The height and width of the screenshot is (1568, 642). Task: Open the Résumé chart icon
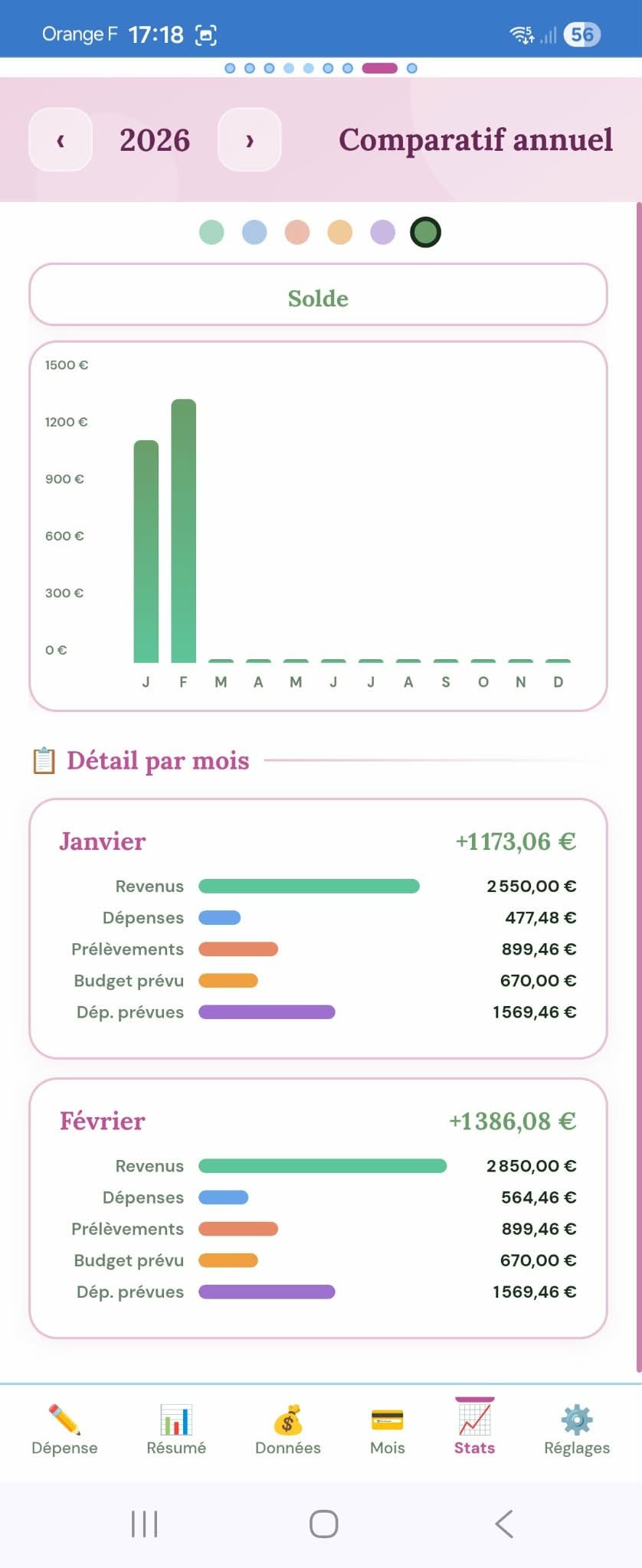pos(176,1422)
